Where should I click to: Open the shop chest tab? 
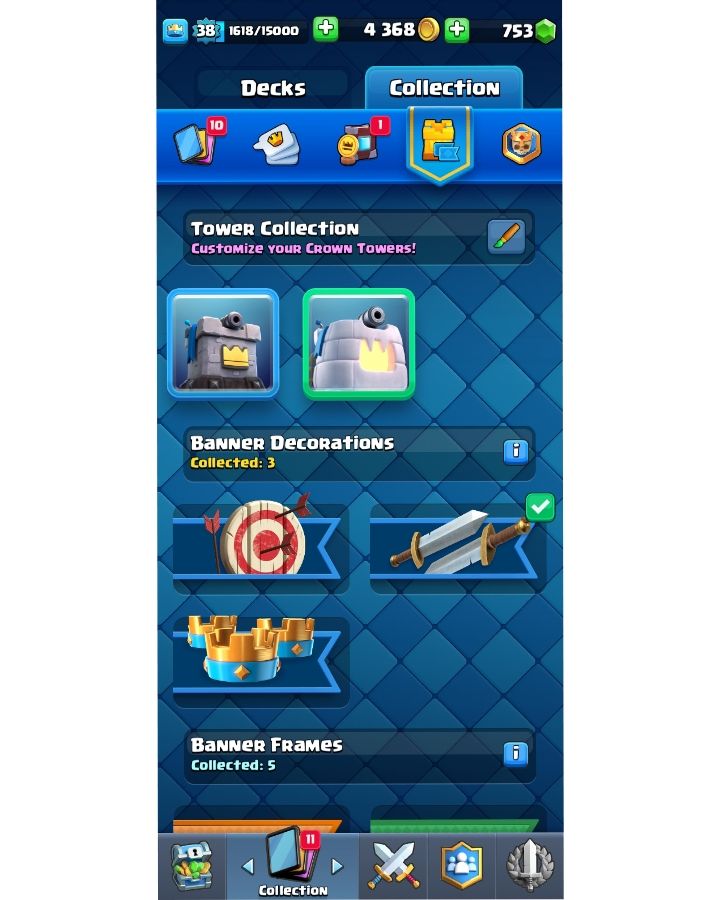pos(191,866)
